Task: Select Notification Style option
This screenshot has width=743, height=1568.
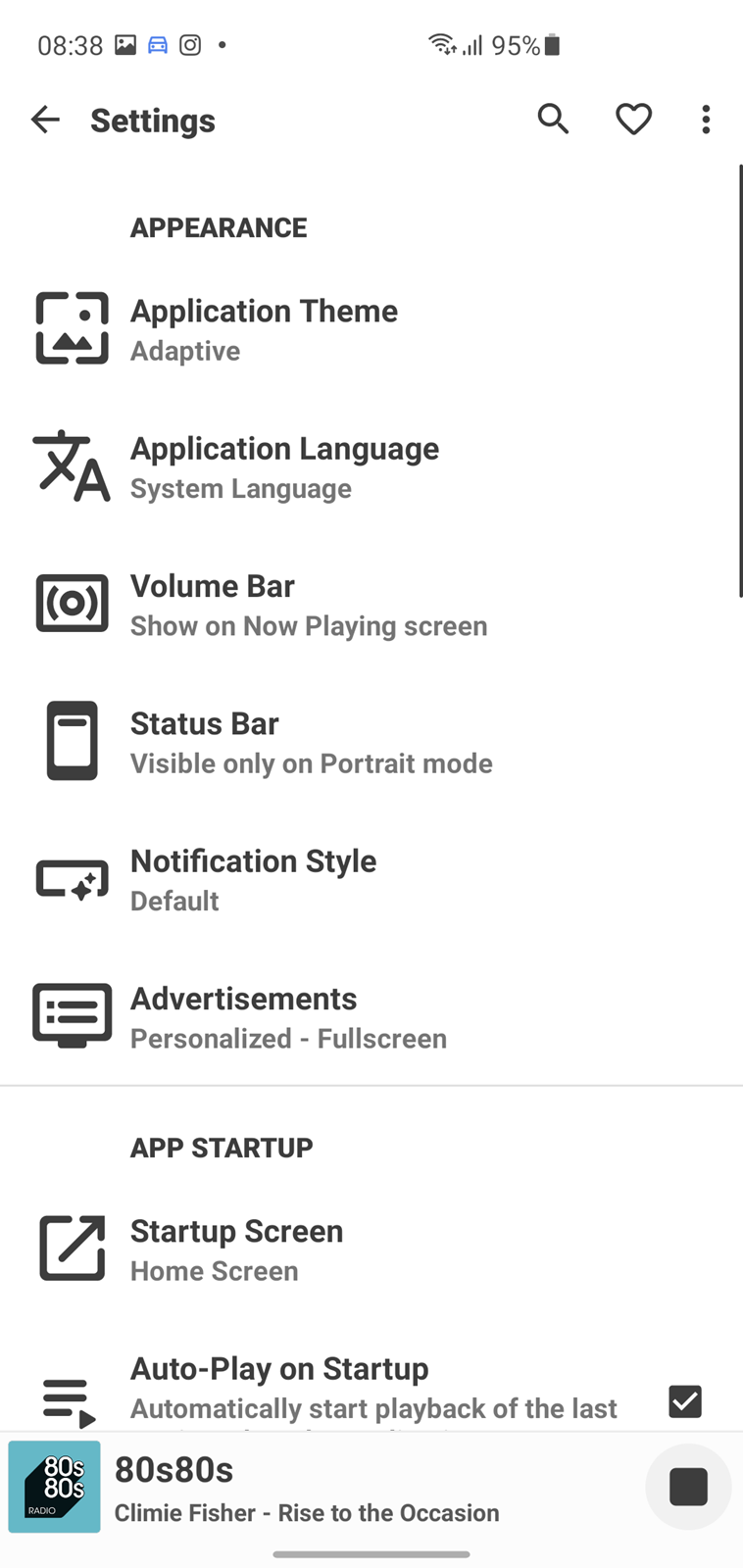Action: (371, 879)
